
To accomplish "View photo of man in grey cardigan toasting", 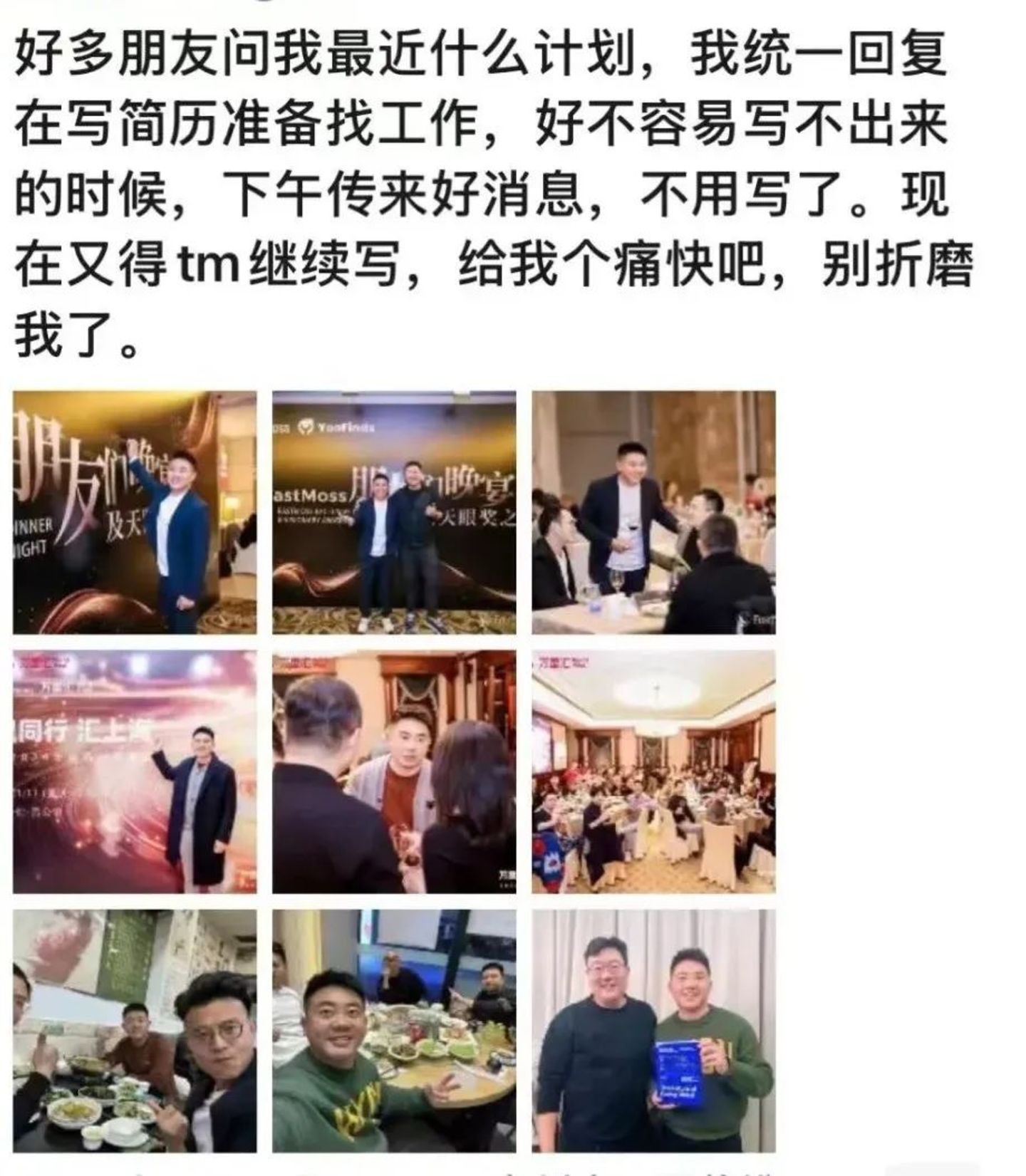I will pyautogui.click(x=394, y=771).
